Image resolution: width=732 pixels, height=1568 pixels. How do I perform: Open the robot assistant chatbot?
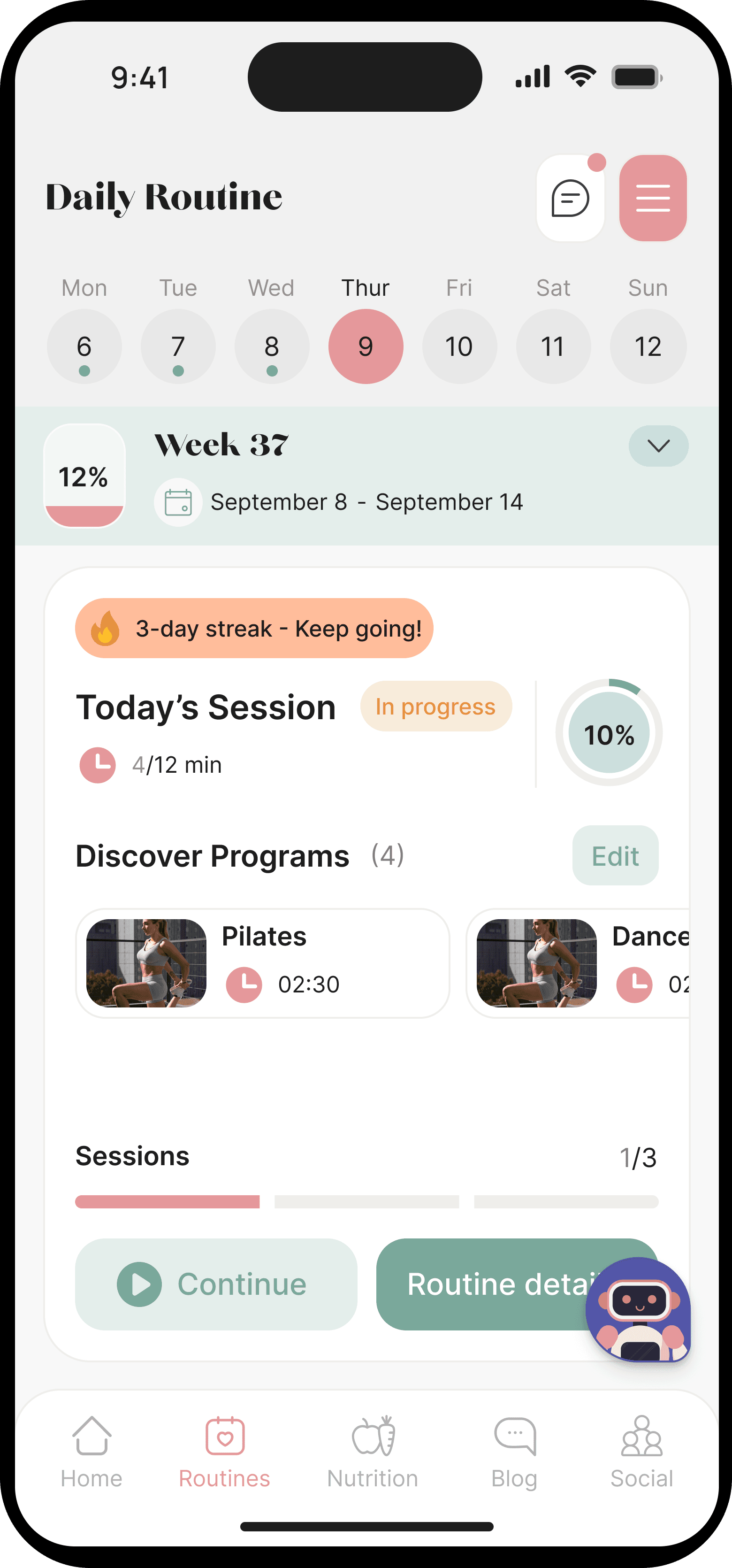click(637, 1309)
